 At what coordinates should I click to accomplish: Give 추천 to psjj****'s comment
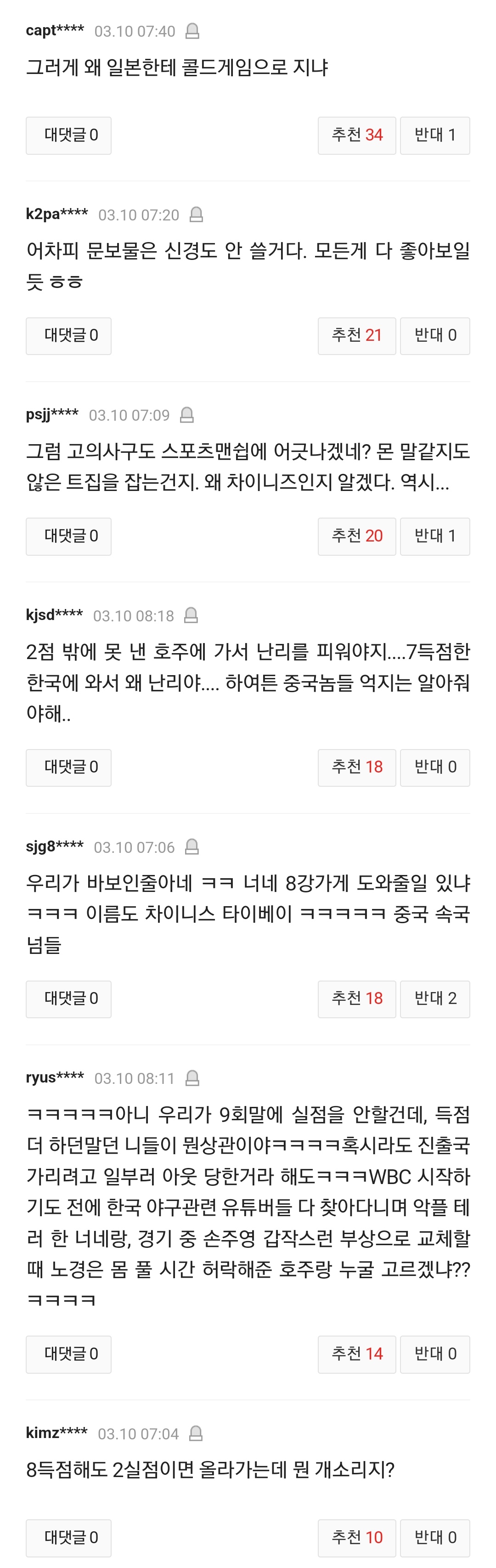(357, 536)
